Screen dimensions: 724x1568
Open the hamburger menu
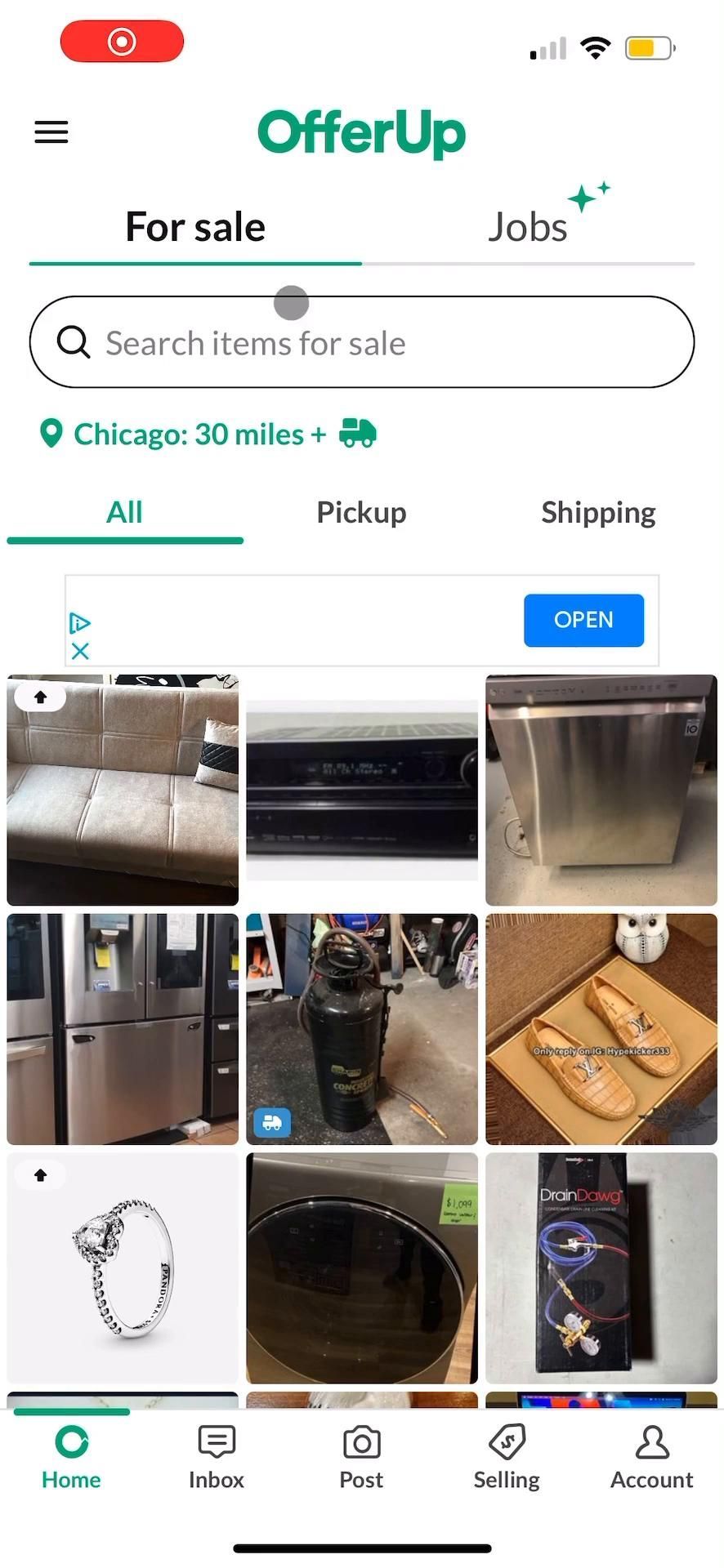point(51,132)
